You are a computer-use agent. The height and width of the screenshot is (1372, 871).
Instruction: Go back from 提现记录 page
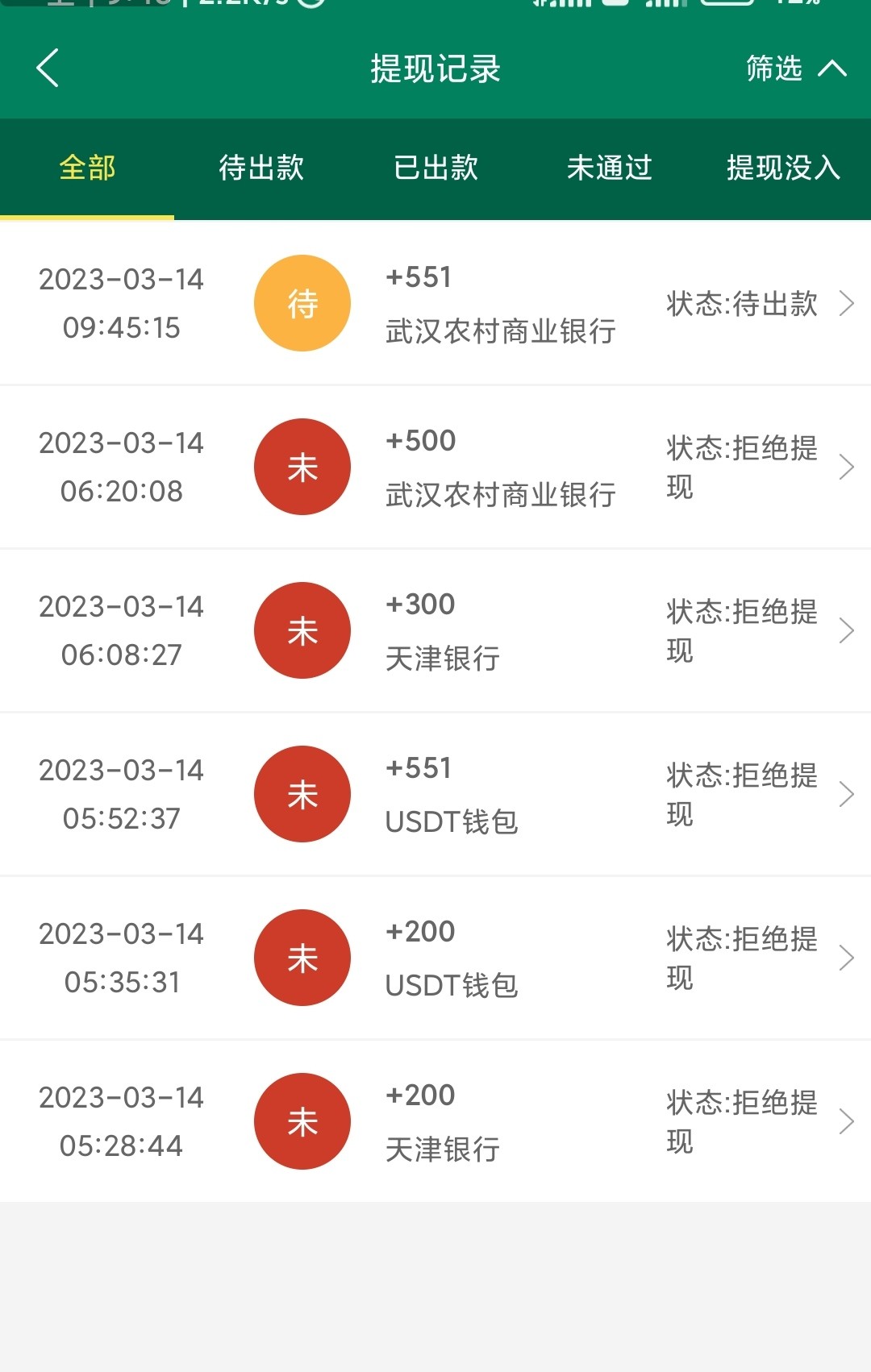[48, 69]
